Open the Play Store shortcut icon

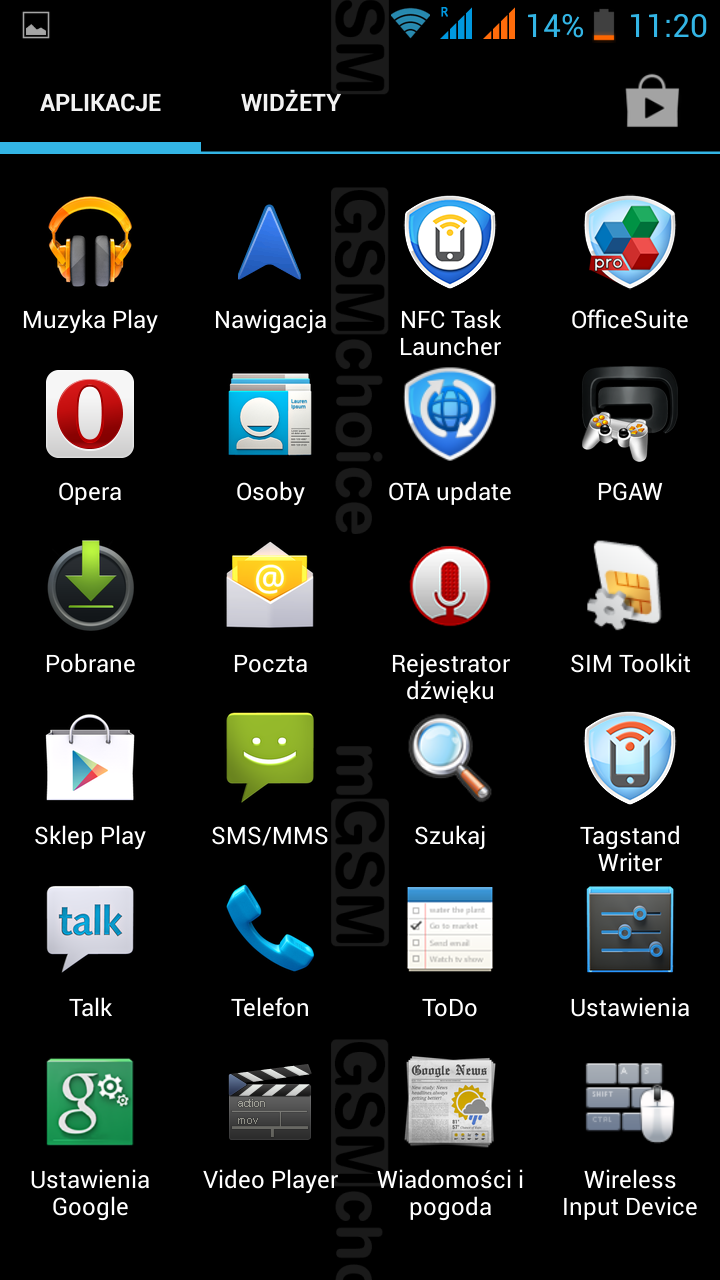pyautogui.click(x=652, y=103)
